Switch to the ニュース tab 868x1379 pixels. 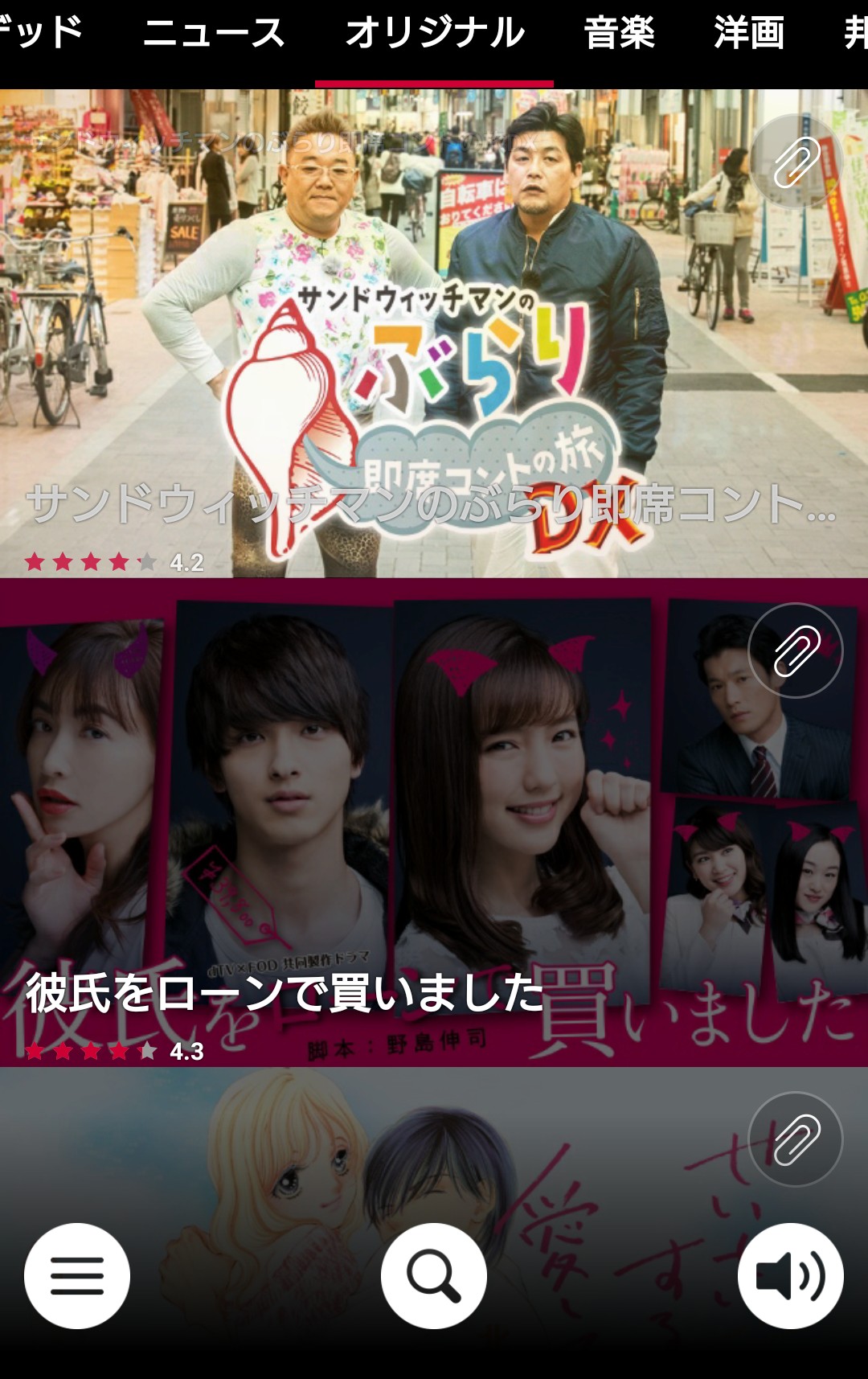point(214,34)
